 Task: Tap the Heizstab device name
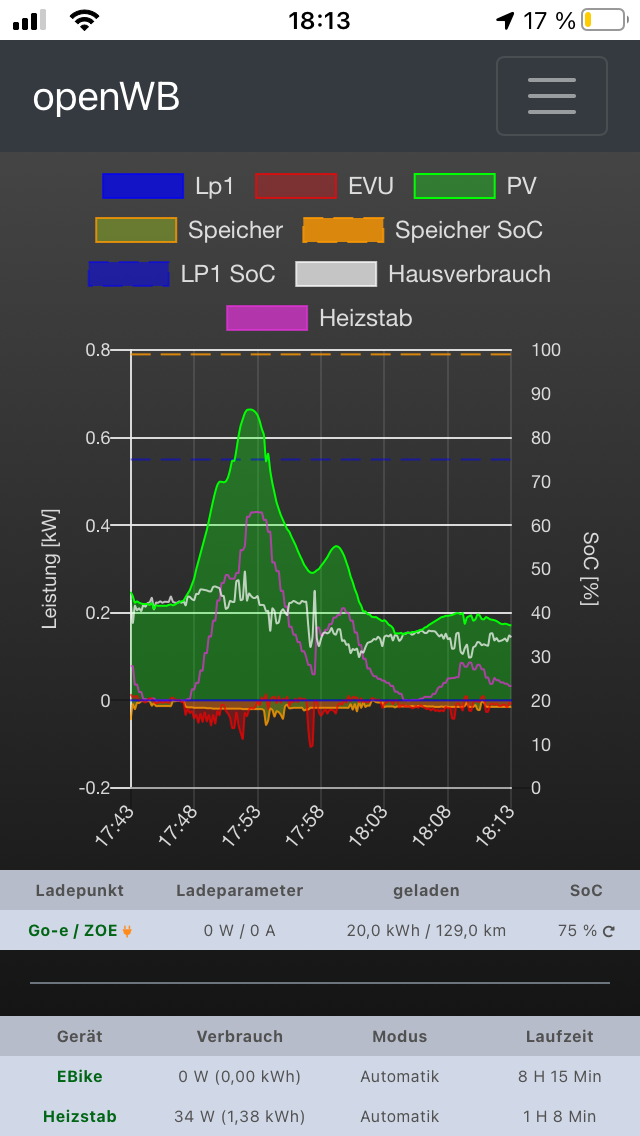(79, 1116)
